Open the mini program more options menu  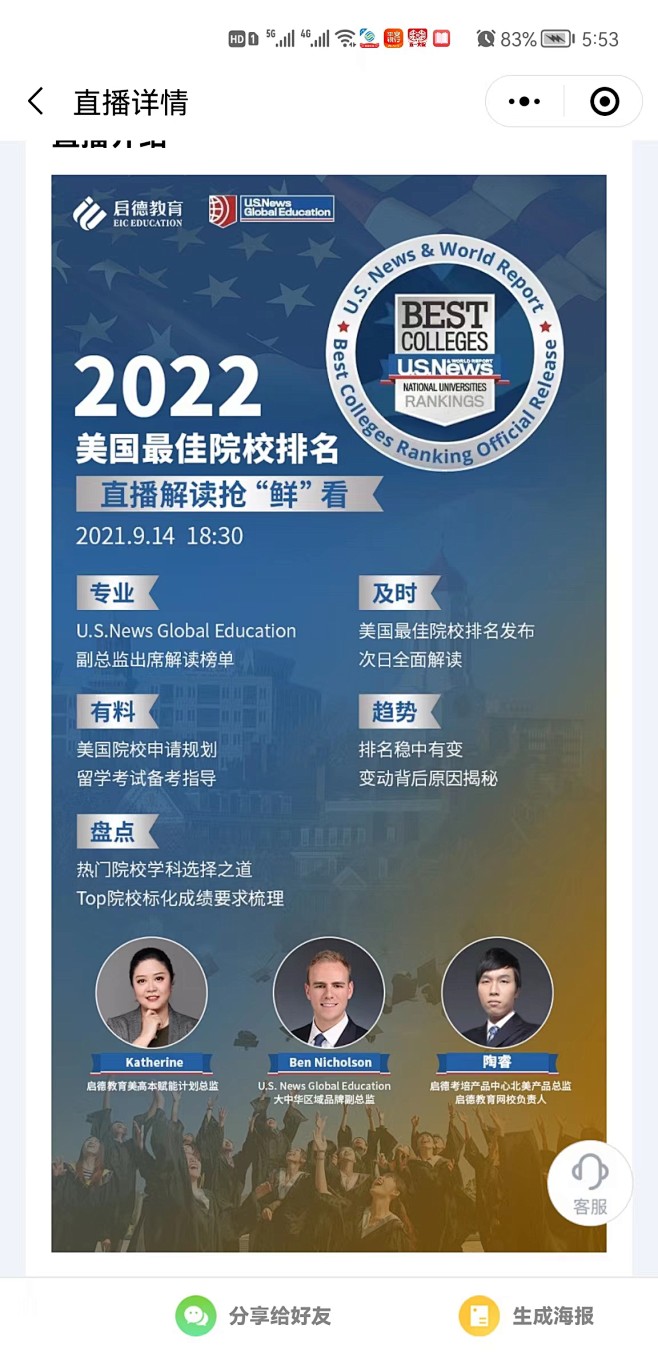pos(524,102)
